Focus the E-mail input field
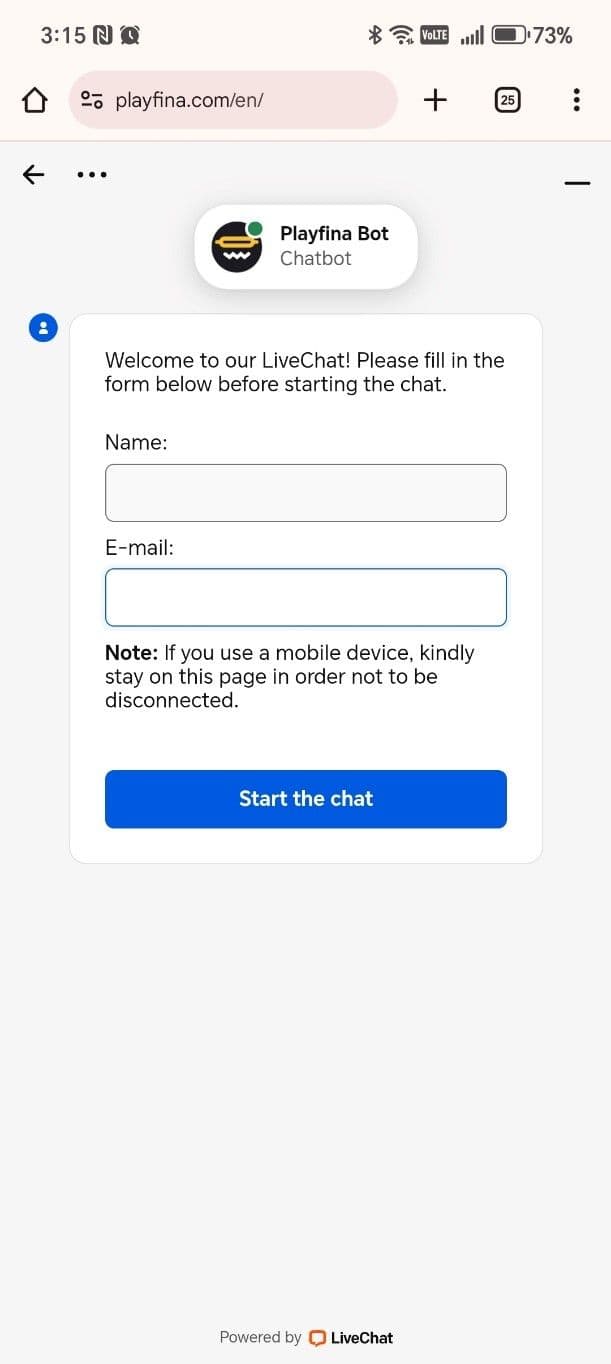 pos(305,598)
